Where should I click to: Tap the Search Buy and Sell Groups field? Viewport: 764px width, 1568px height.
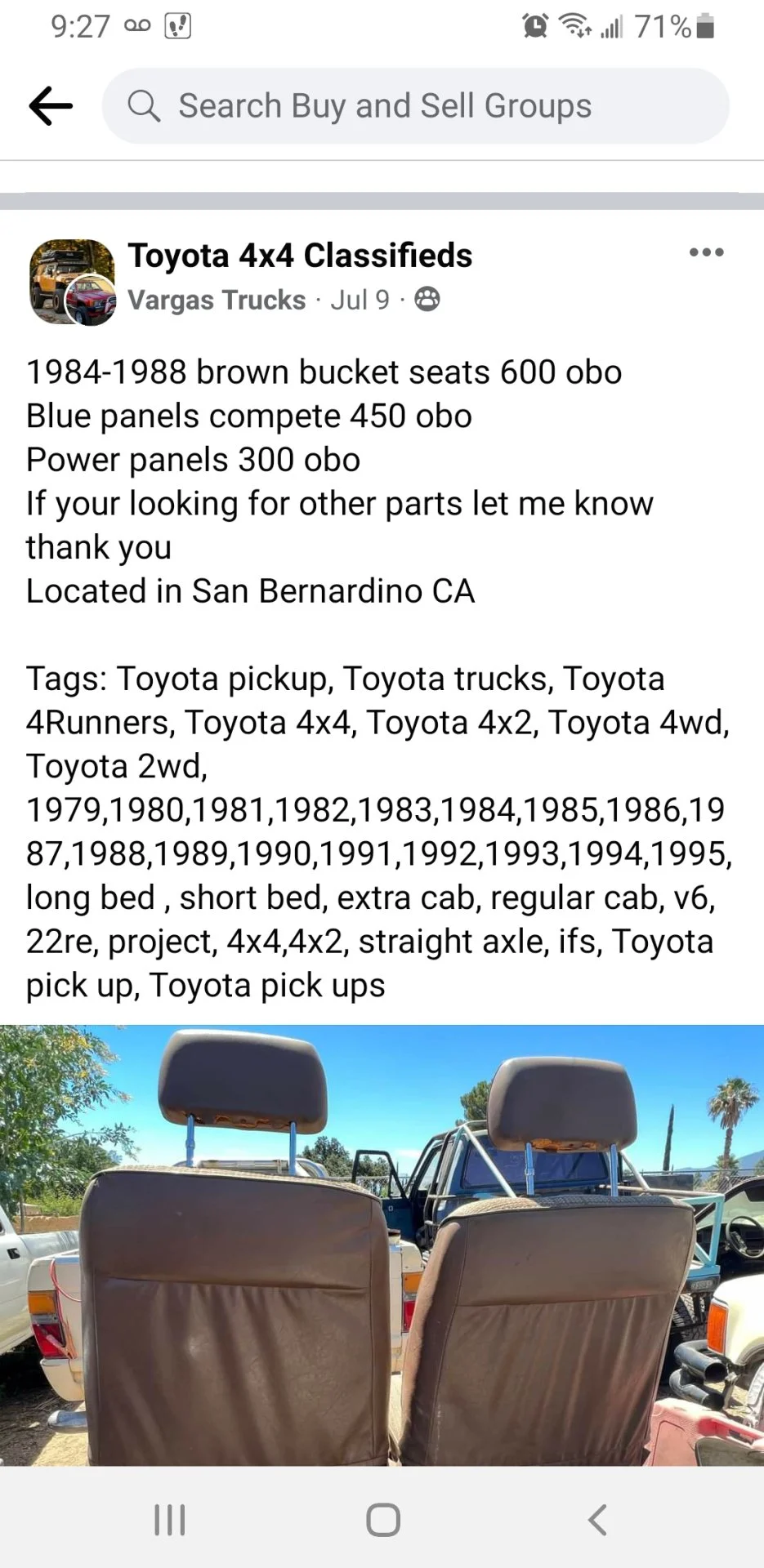tap(415, 106)
